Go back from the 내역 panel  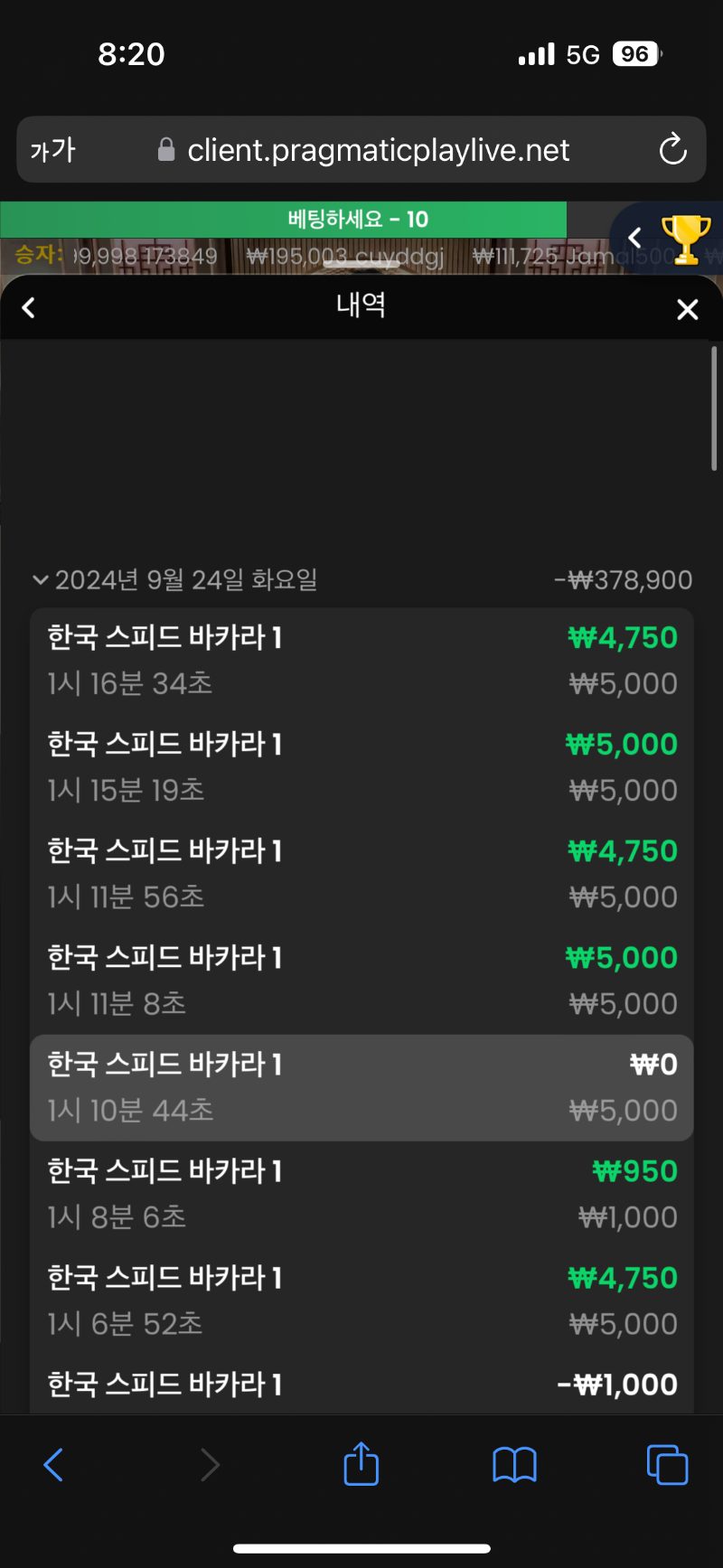click(x=29, y=309)
